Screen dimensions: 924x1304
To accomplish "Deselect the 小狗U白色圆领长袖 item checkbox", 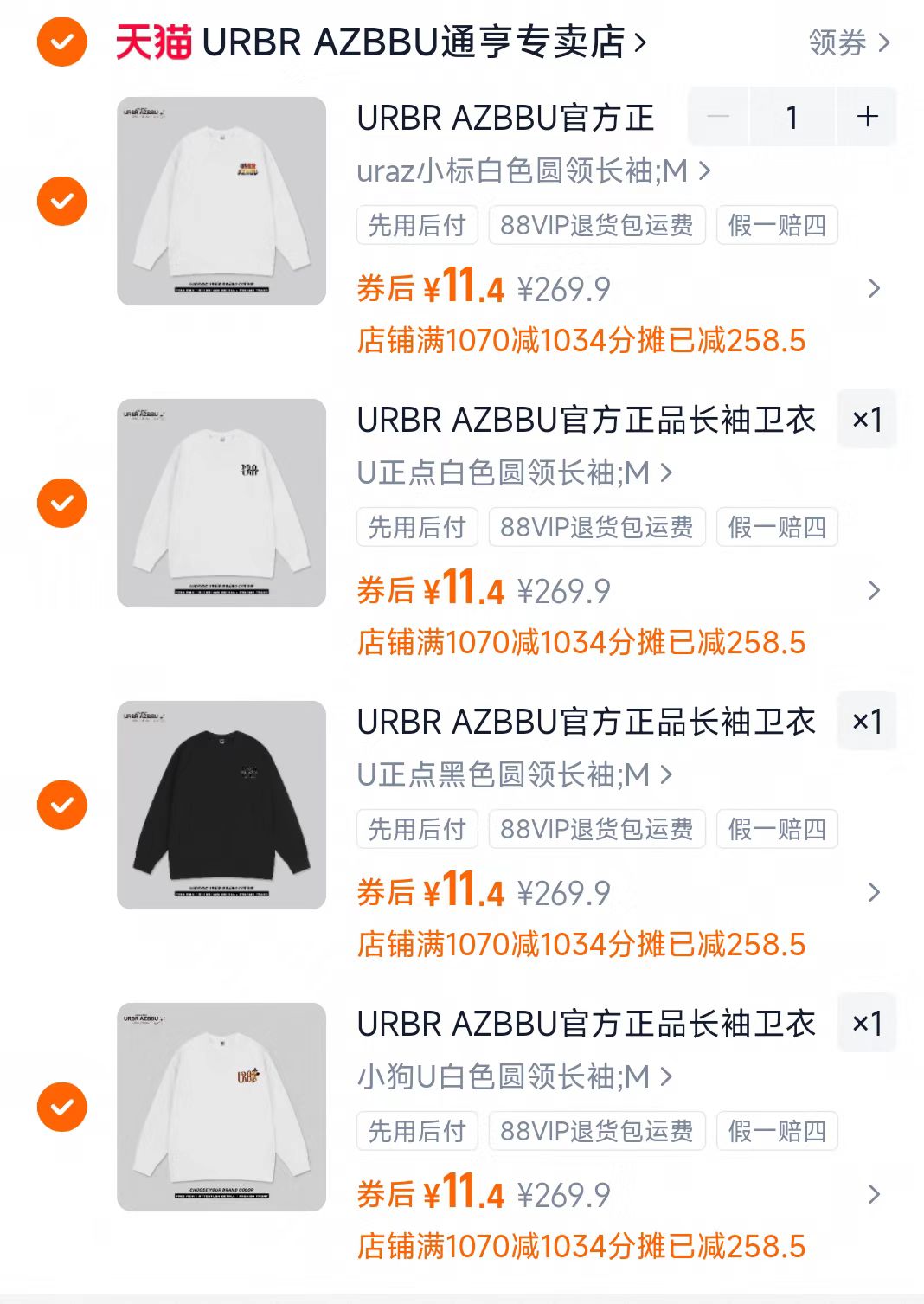I will (x=62, y=1107).
